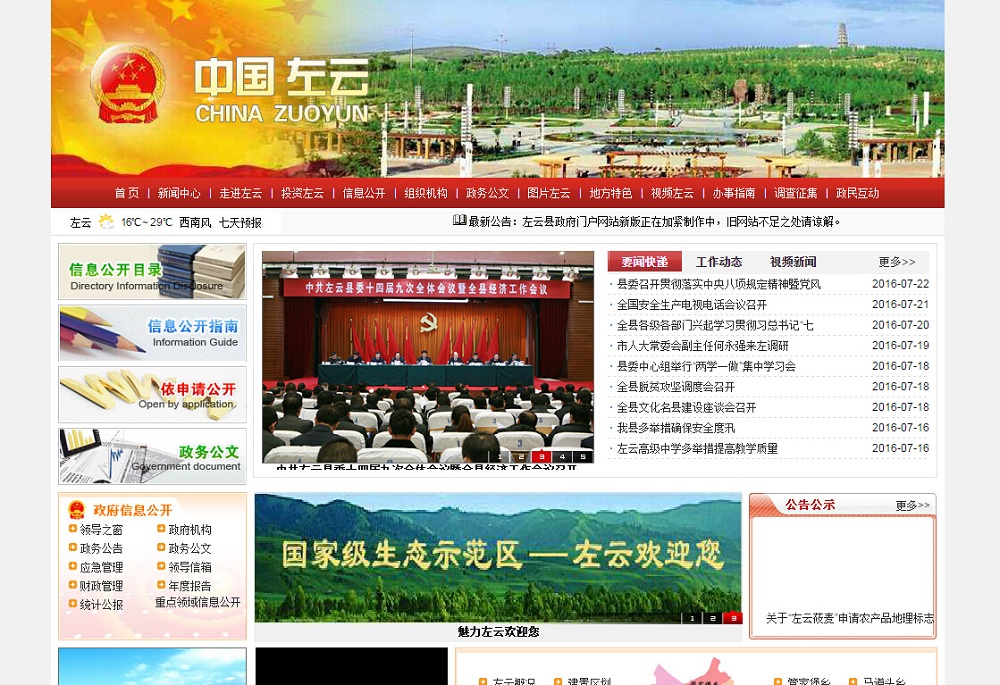Open 政务公文 Government document banner
Image resolution: width=1000 pixels, height=685 pixels.
pos(152,457)
